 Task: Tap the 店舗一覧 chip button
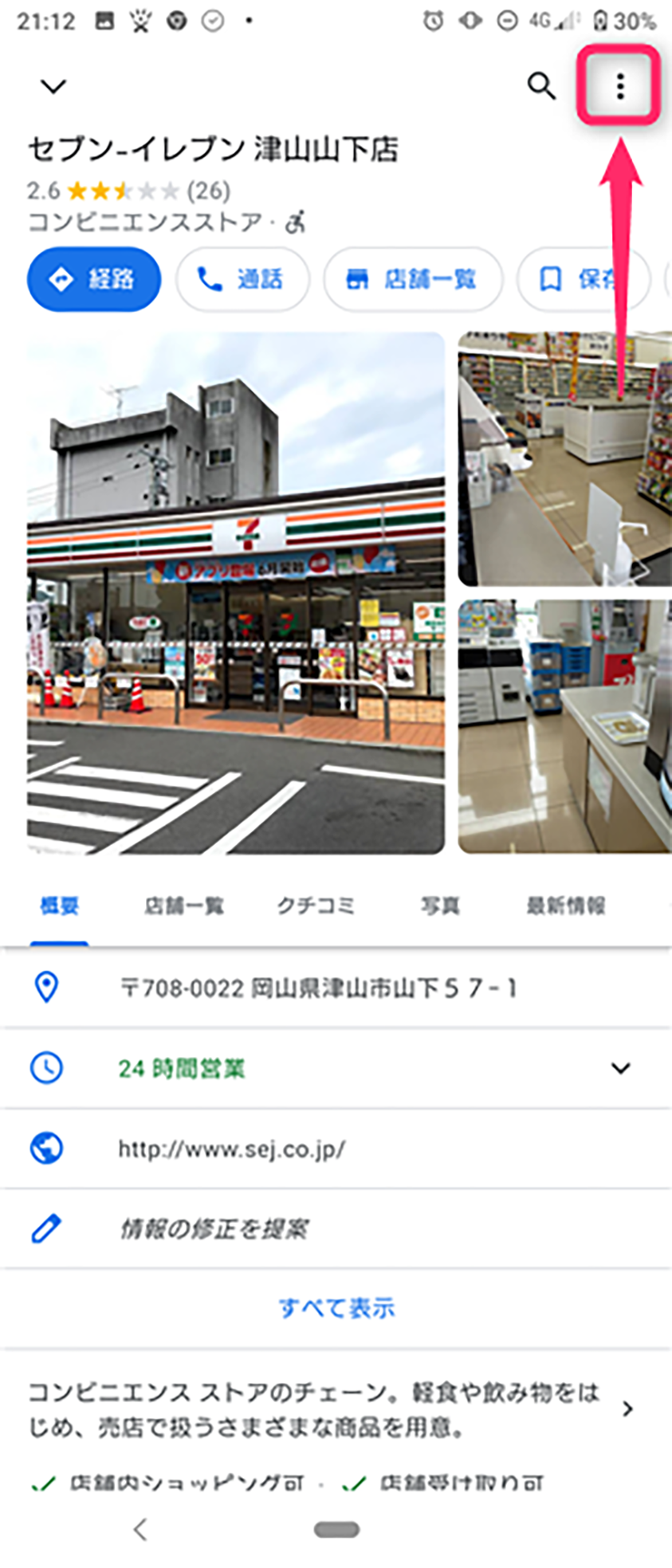coord(412,279)
